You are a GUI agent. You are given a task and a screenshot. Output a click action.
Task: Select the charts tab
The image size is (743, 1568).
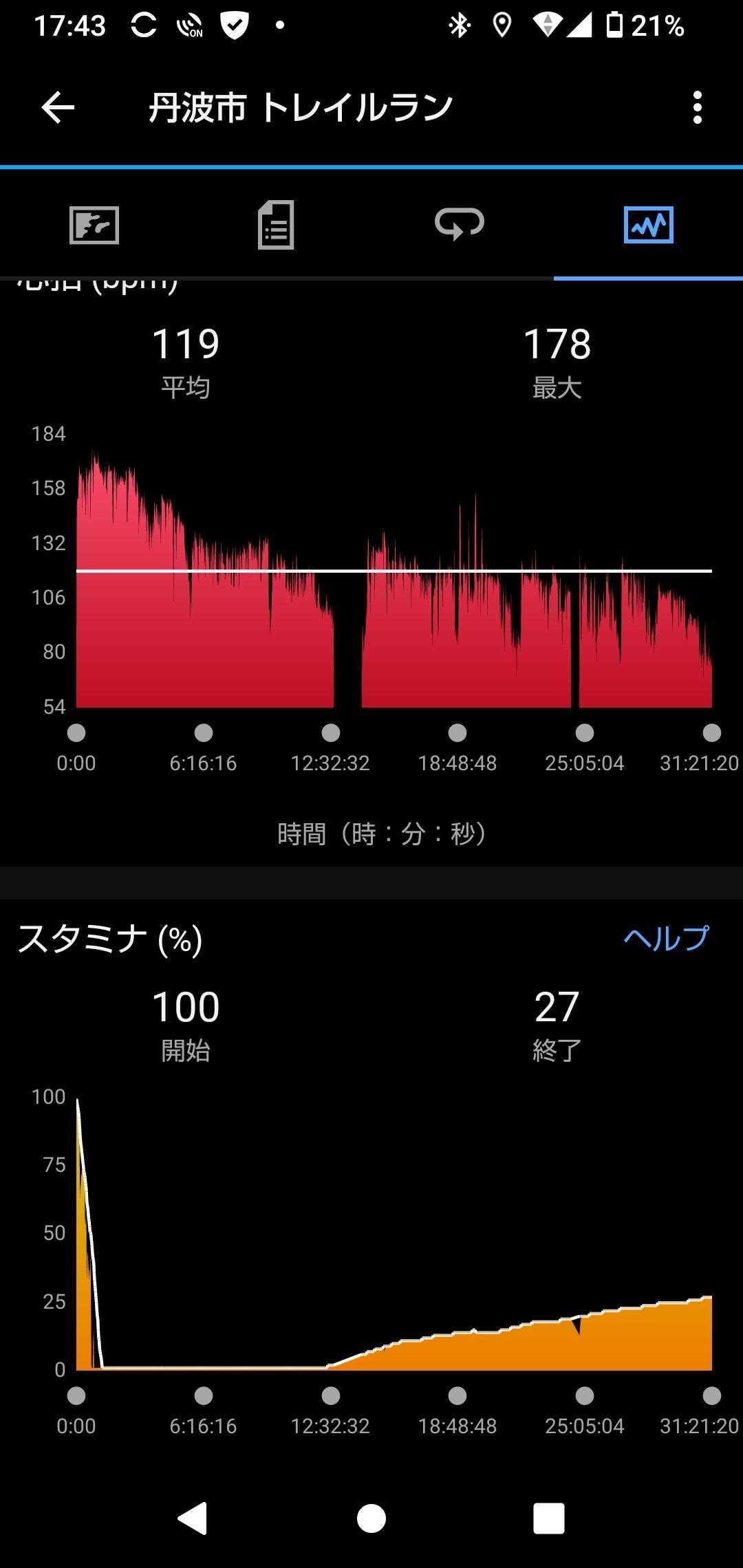pyautogui.click(x=648, y=225)
